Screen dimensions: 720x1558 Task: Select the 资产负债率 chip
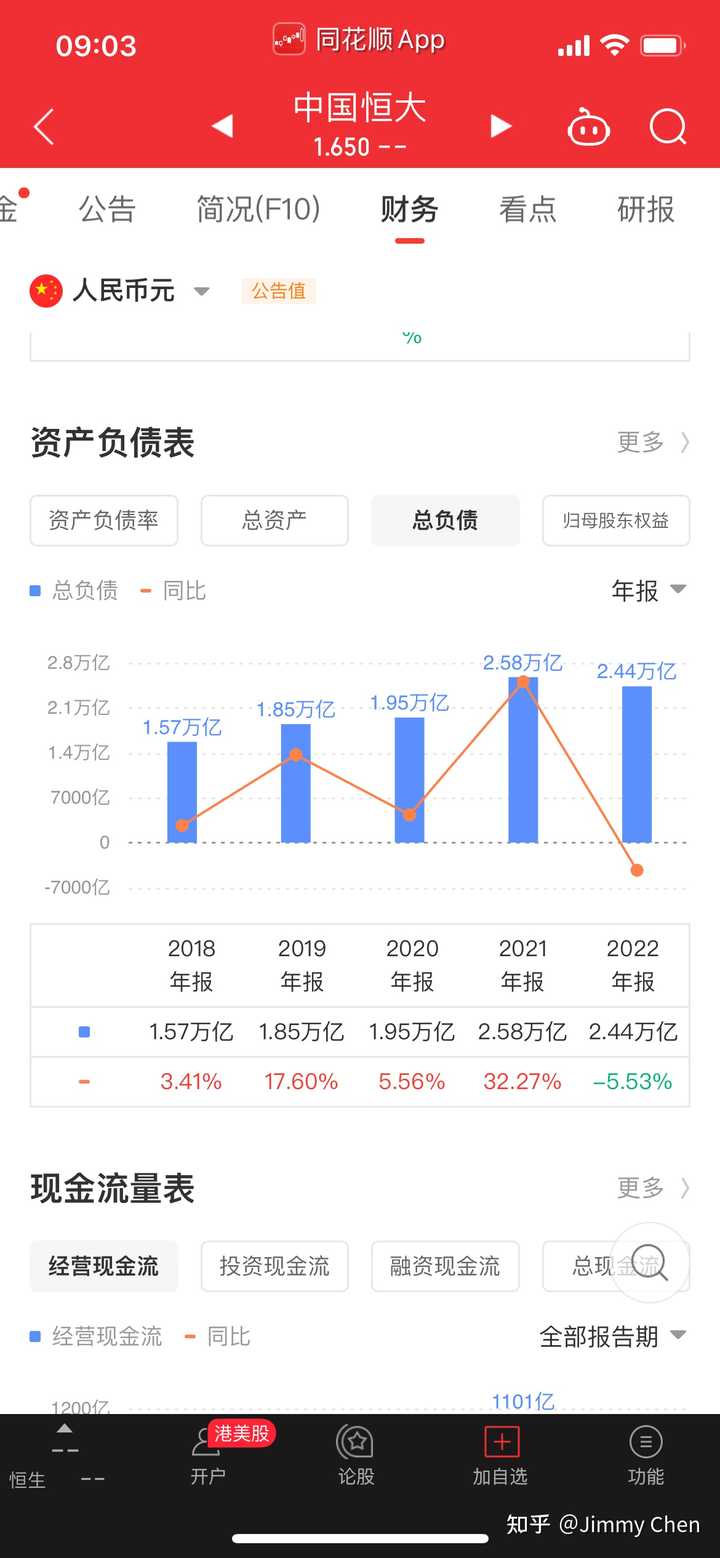coord(104,520)
